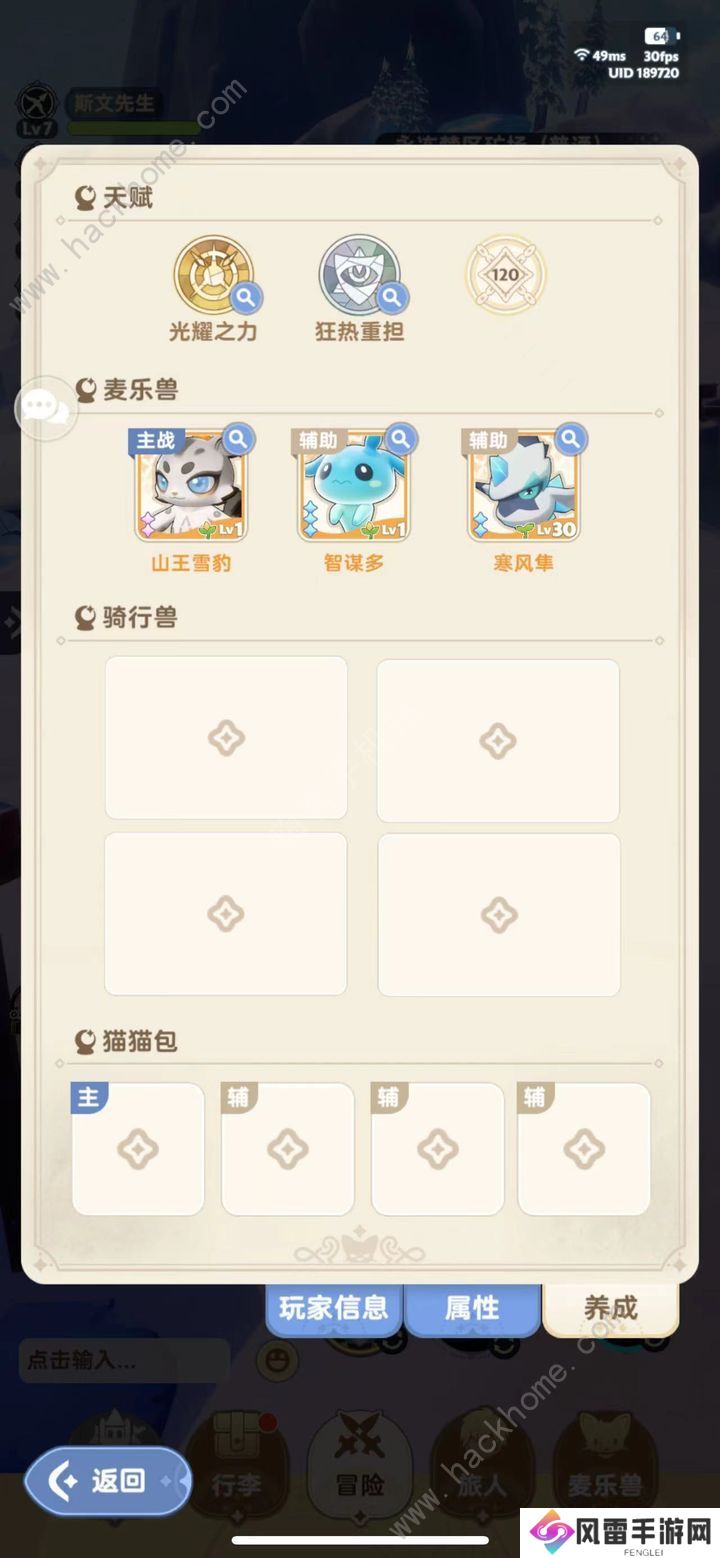Inspect the 光耀之力 talent
The image size is (720, 1558).
[x=213, y=275]
